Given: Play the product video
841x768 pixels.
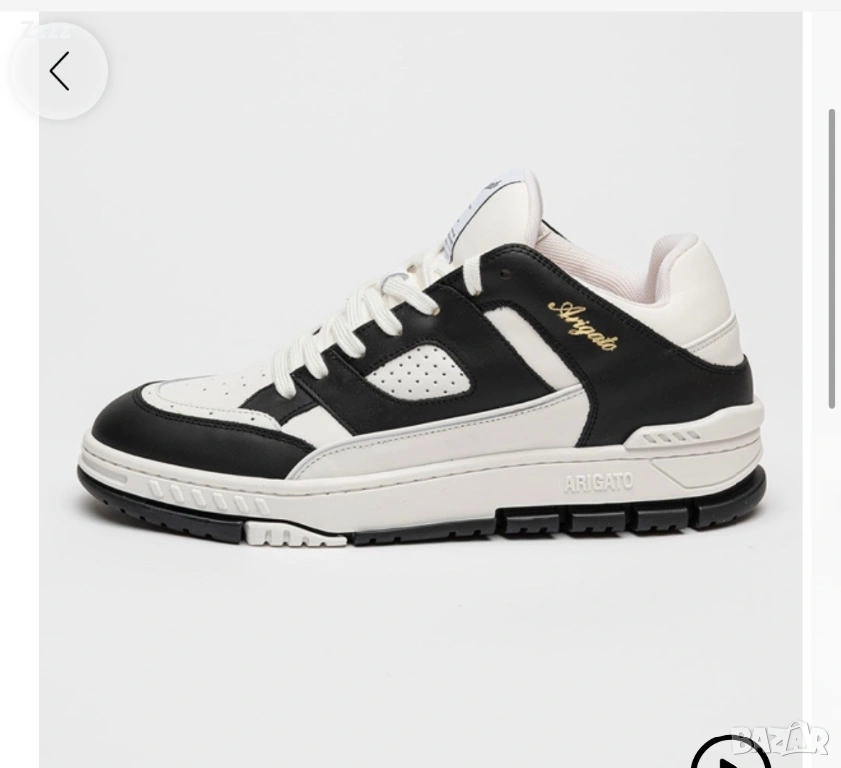Looking at the screenshot, I should click(730, 753).
